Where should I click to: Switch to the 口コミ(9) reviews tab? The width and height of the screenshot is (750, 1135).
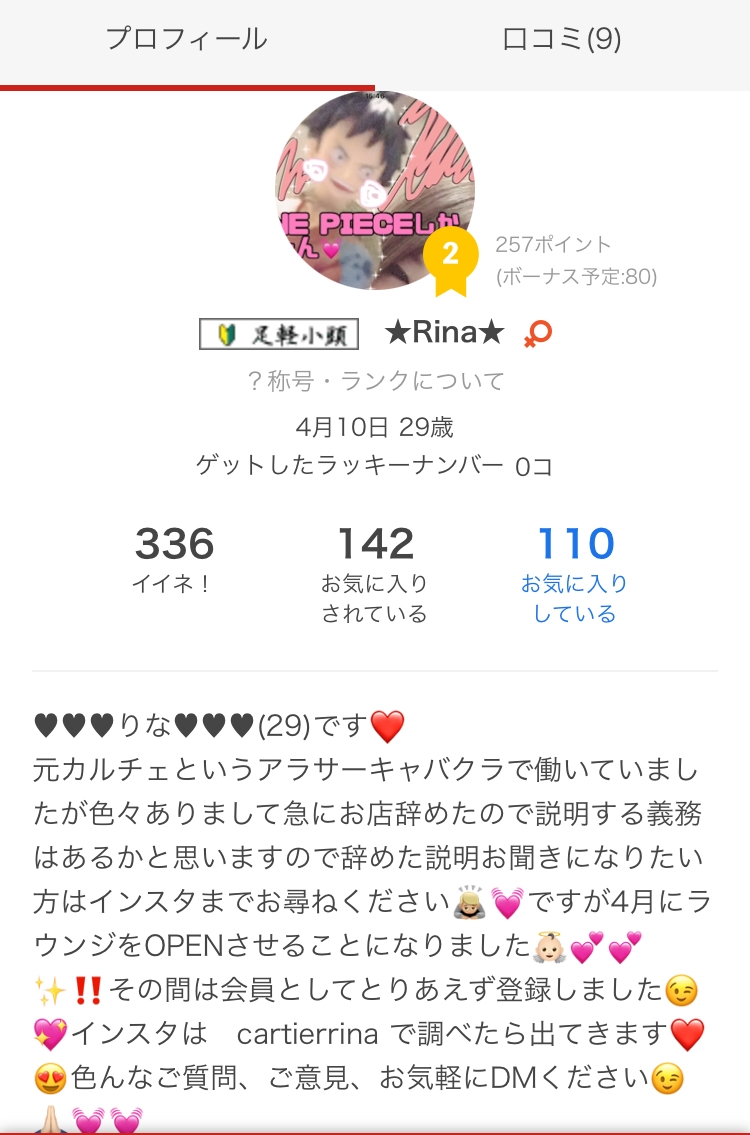click(562, 40)
